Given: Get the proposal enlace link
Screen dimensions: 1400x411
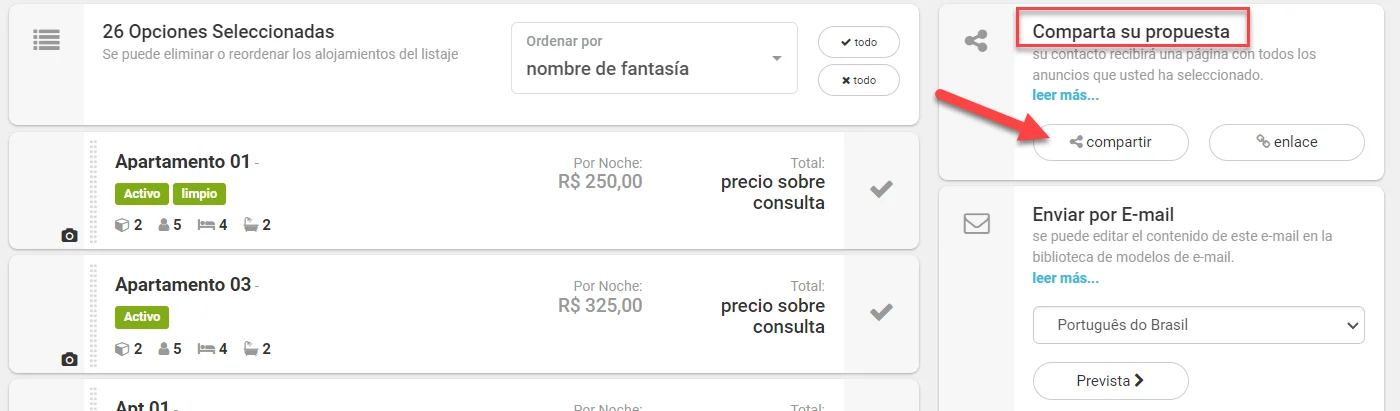Looking at the screenshot, I should pos(1286,142).
